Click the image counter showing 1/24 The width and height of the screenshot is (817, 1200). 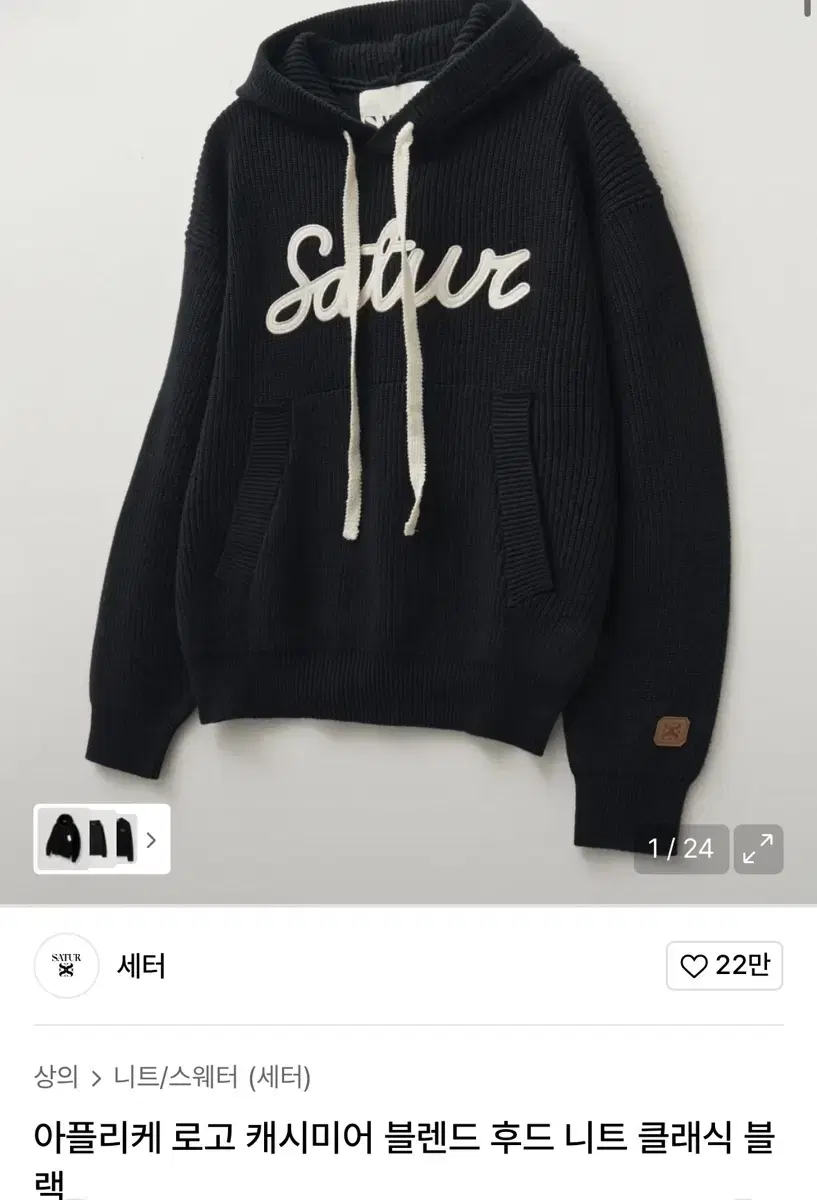point(682,847)
